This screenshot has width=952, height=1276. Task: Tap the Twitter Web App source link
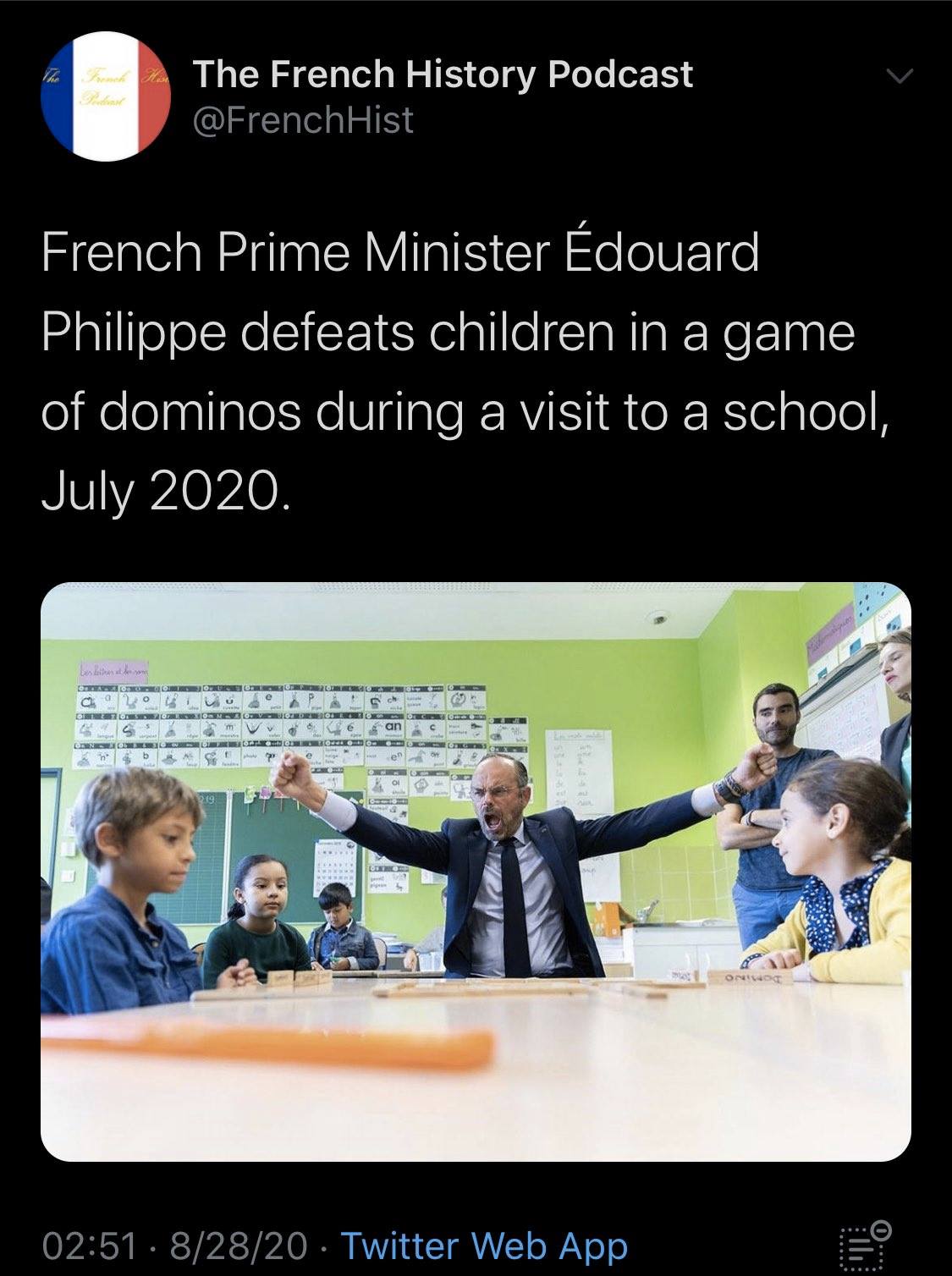483,1246
